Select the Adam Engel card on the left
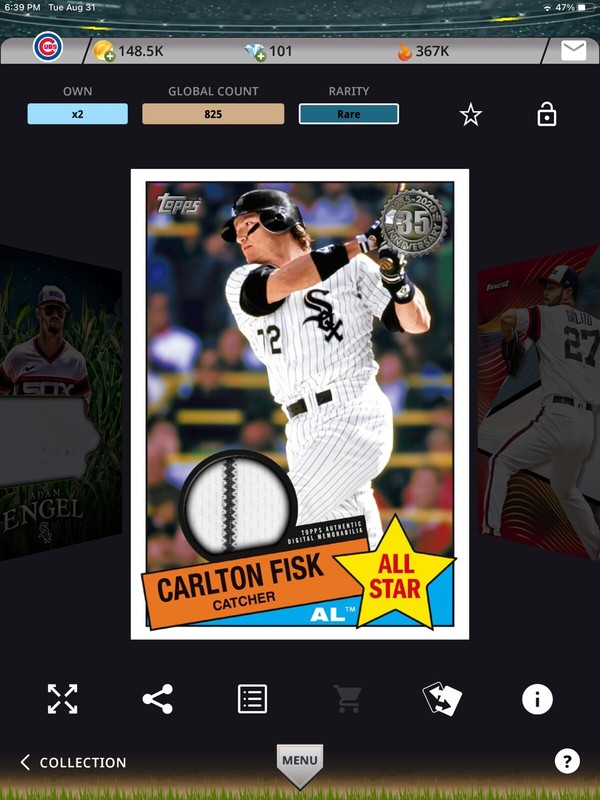Image resolution: width=600 pixels, height=800 pixels. tap(55, 400)
